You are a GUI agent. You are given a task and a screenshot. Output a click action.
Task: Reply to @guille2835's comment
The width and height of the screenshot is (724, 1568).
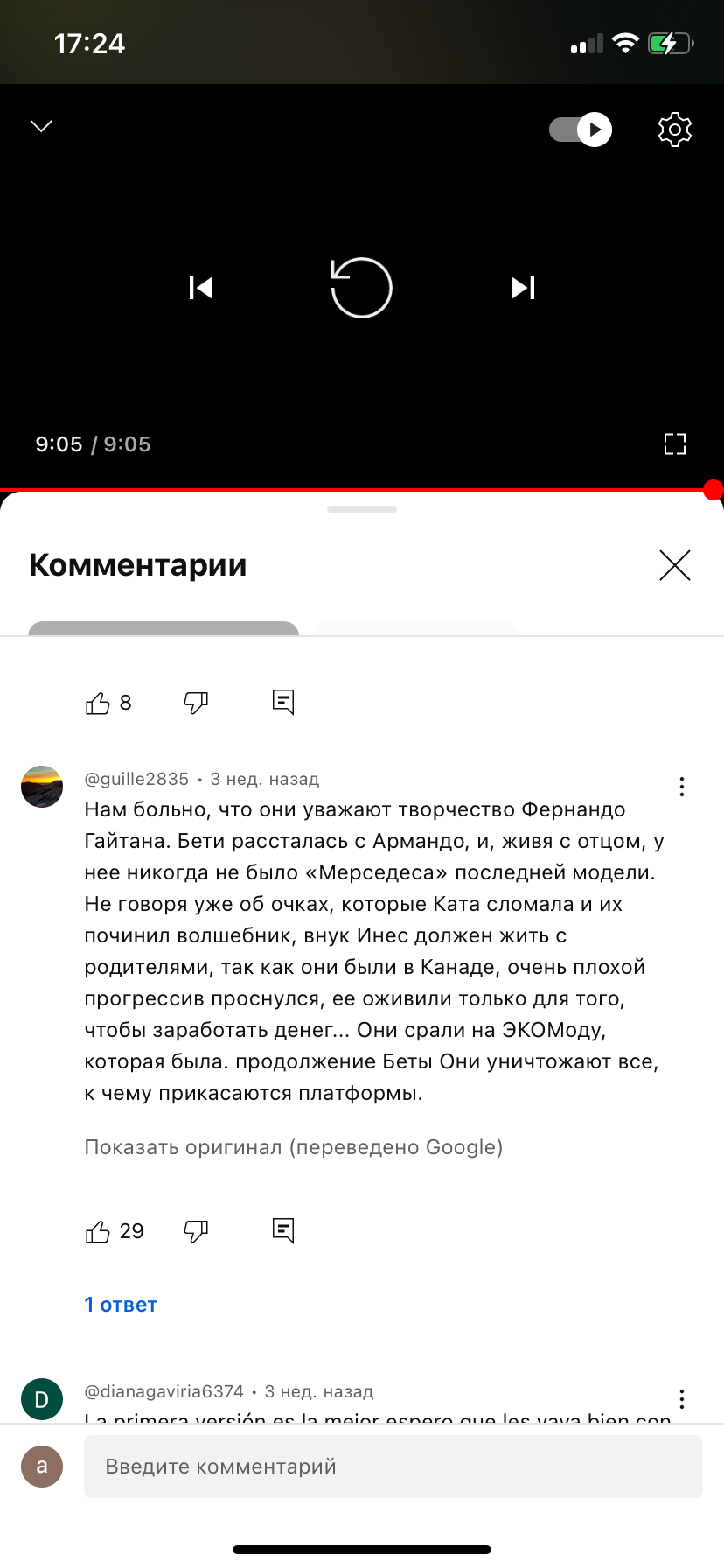pos(283,1230)
